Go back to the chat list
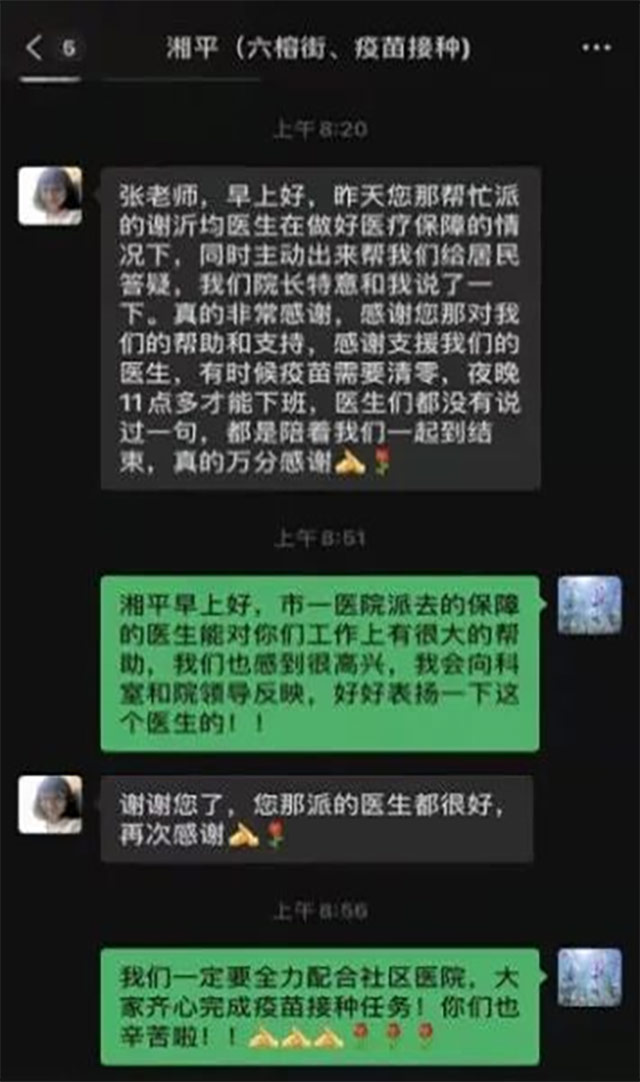Image resolution: width=640 pixels, height=1082 pixels. 35,47
